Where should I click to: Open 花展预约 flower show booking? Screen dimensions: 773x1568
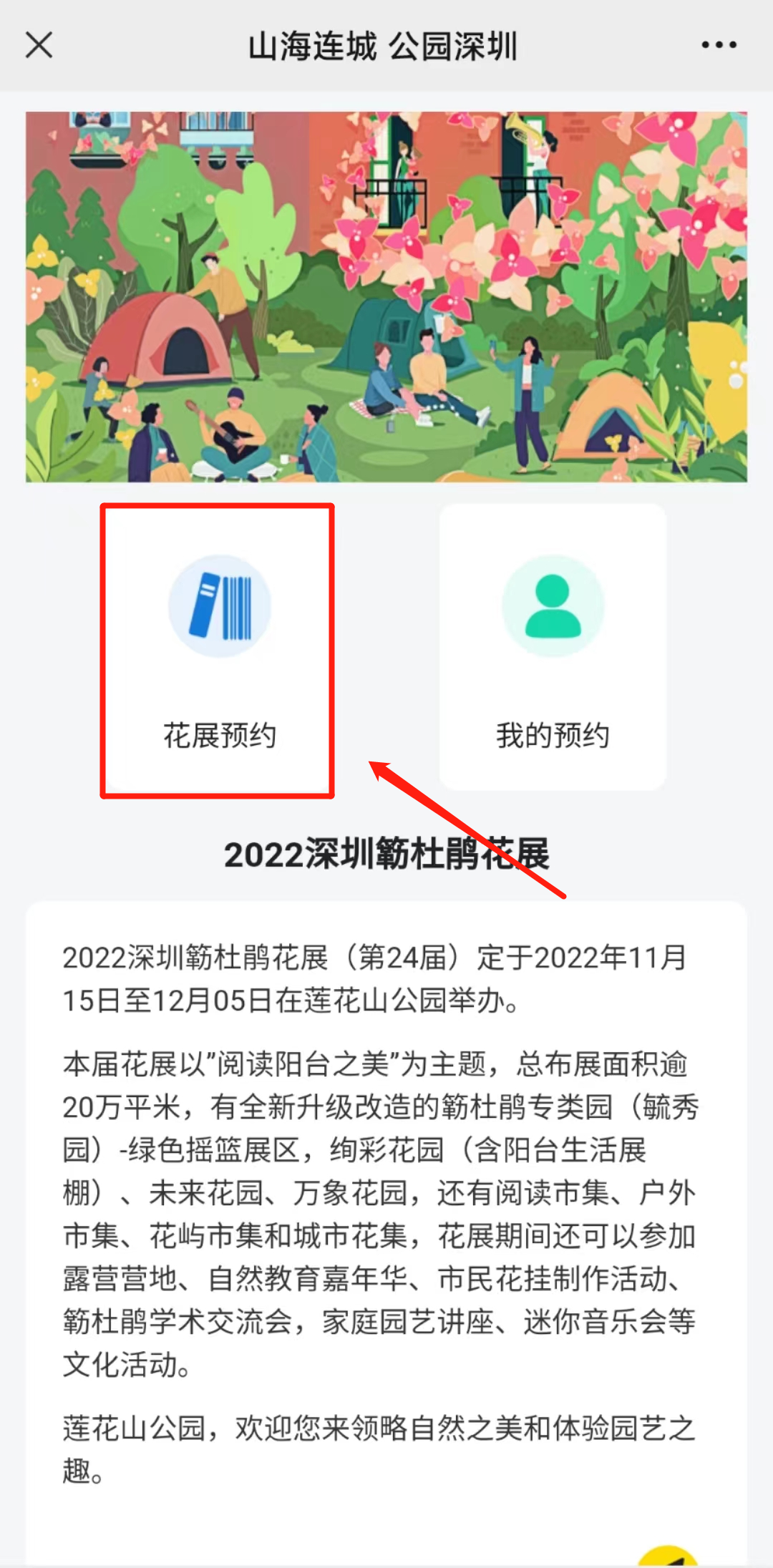pyautogui.click(x=218, y=650)
